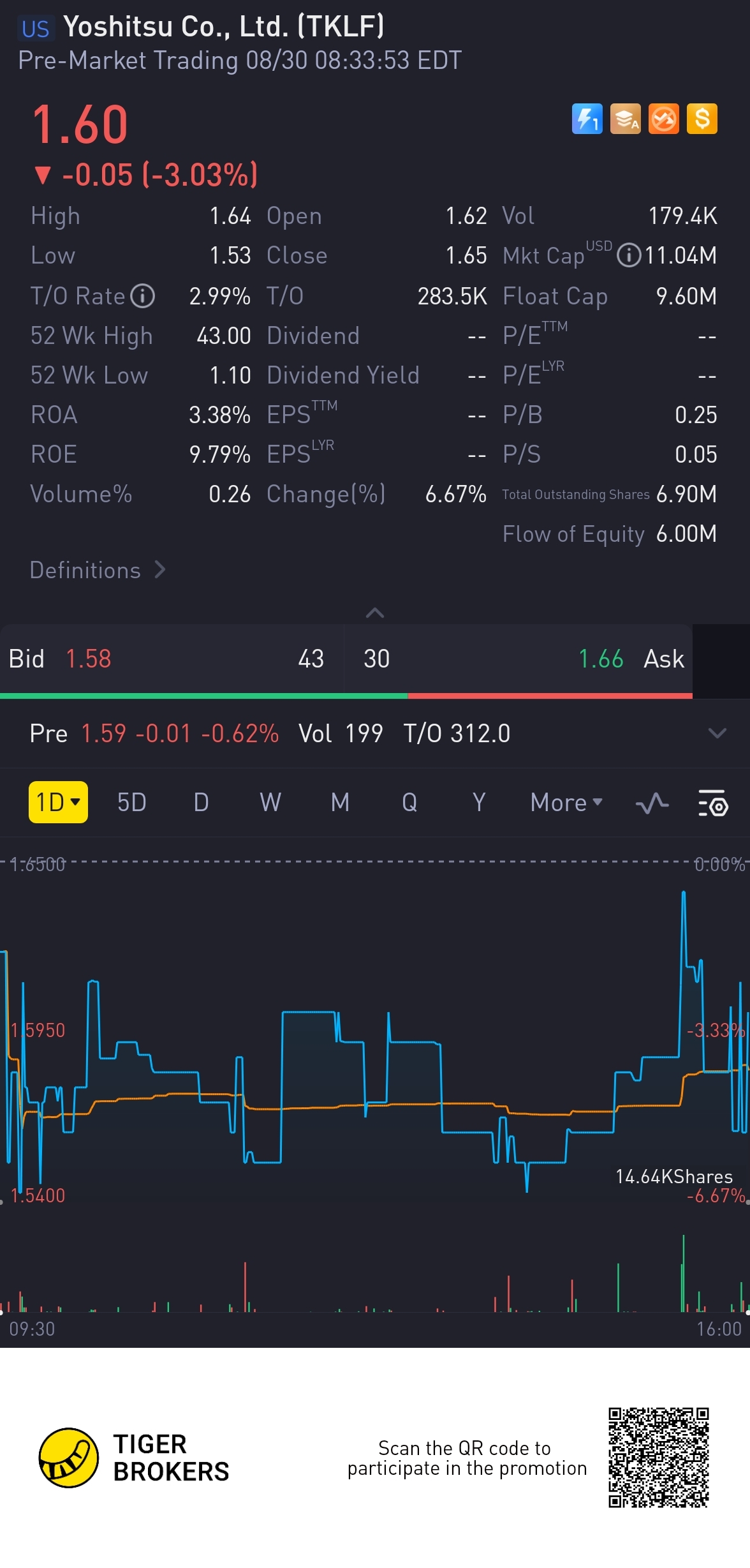Screen dimensions: 750x1568
Task: Open the Bid and Ask quote bar
Action: click(x=346, y=659)
